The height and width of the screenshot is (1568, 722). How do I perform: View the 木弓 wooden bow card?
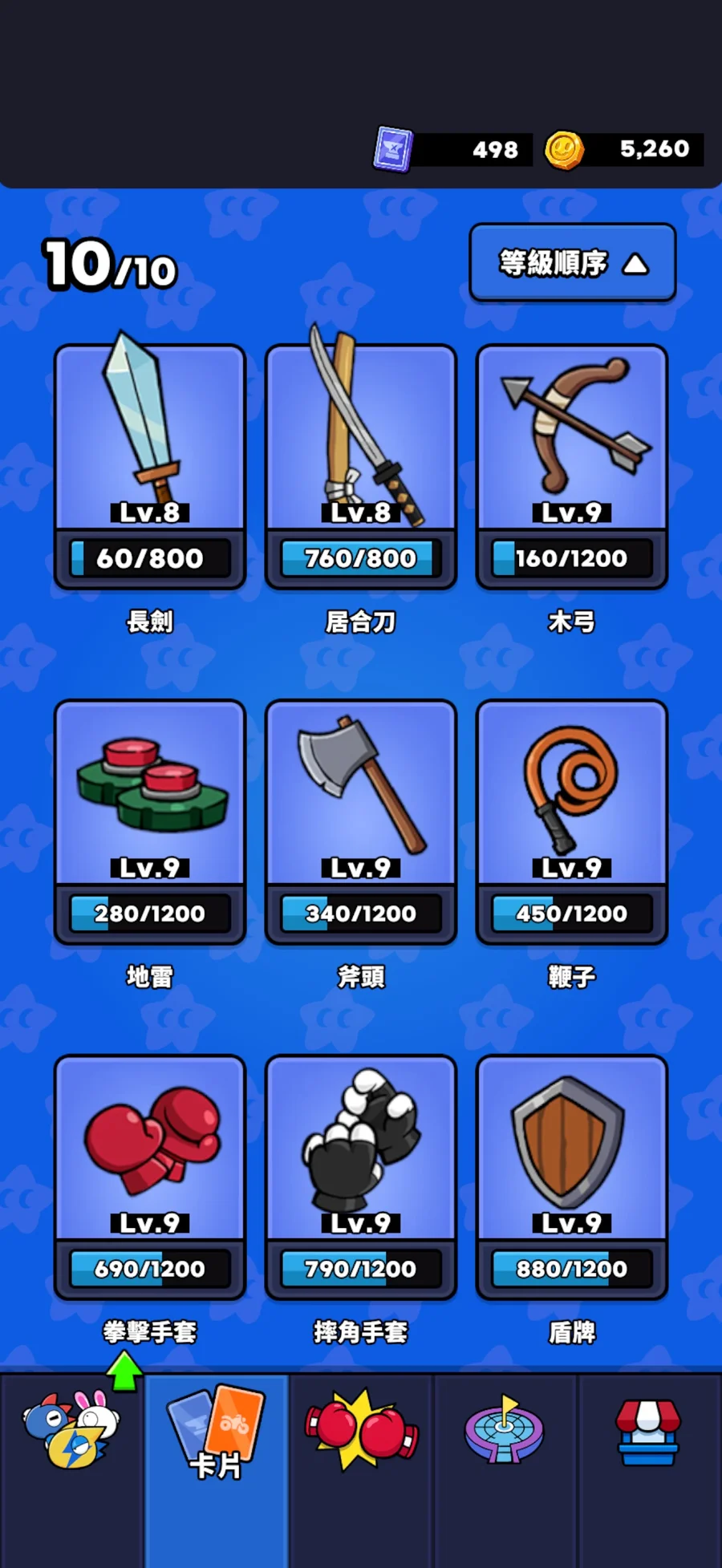(571, 465)
